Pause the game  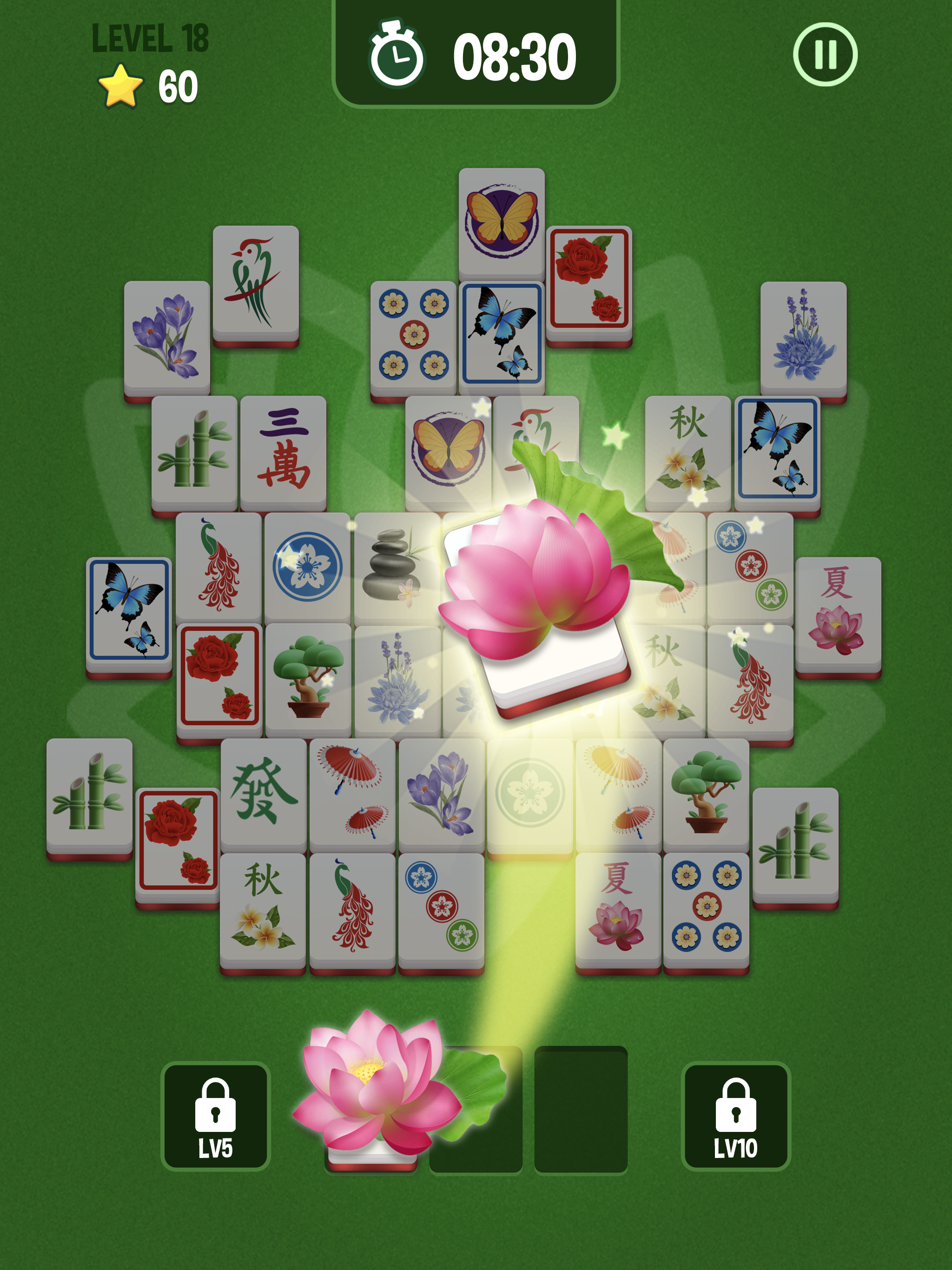825,54
